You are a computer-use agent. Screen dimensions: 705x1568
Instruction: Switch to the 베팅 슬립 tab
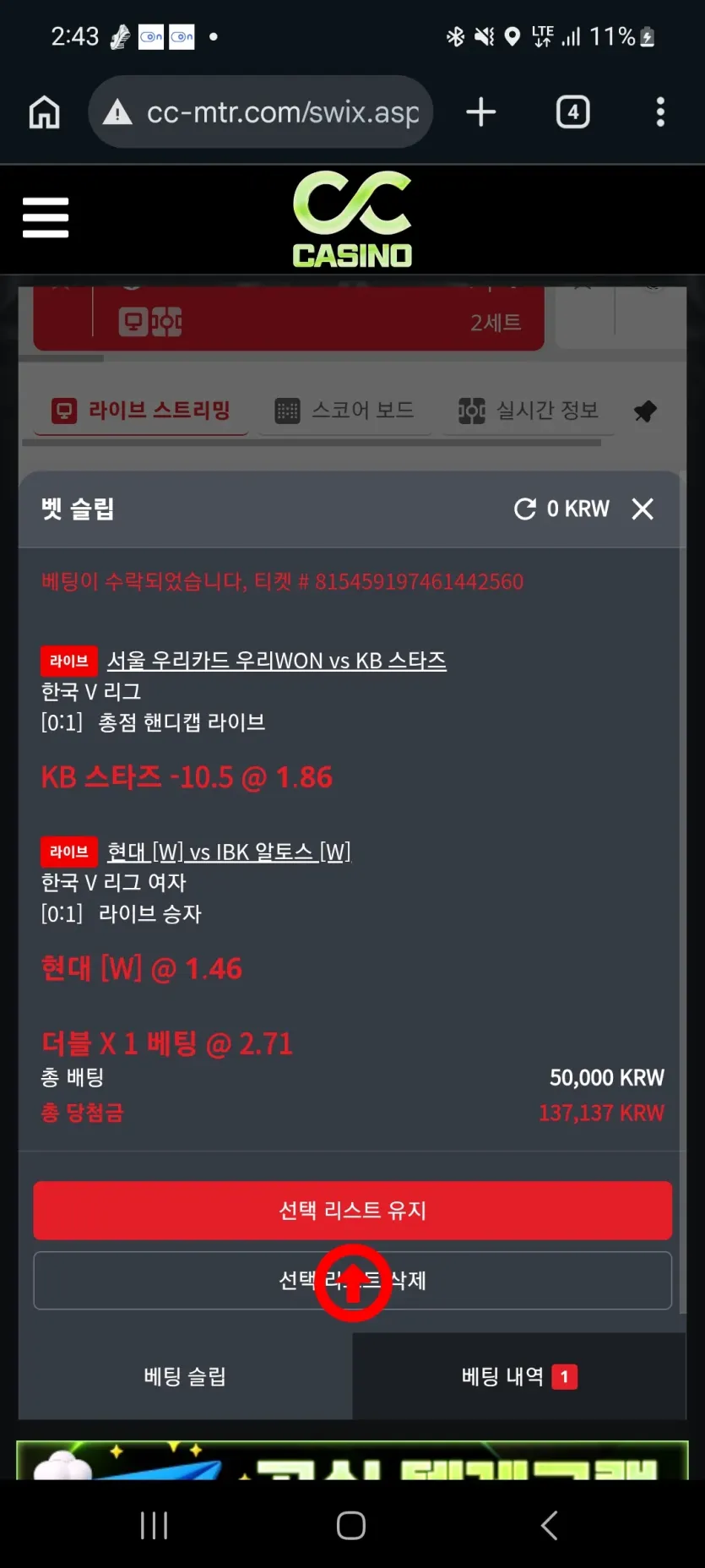[x=185, y=1376]
